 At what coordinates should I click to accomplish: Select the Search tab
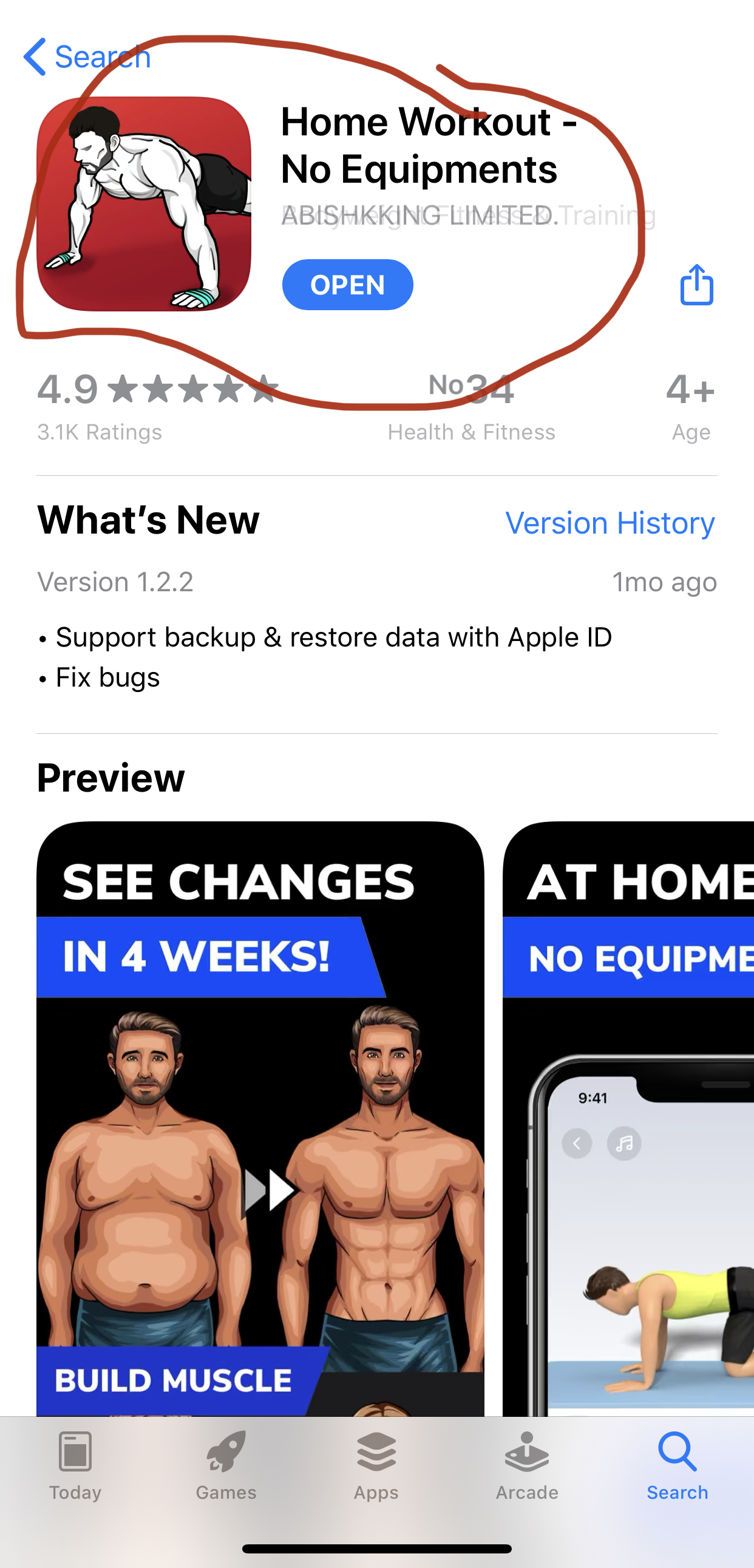[678, 1465]
